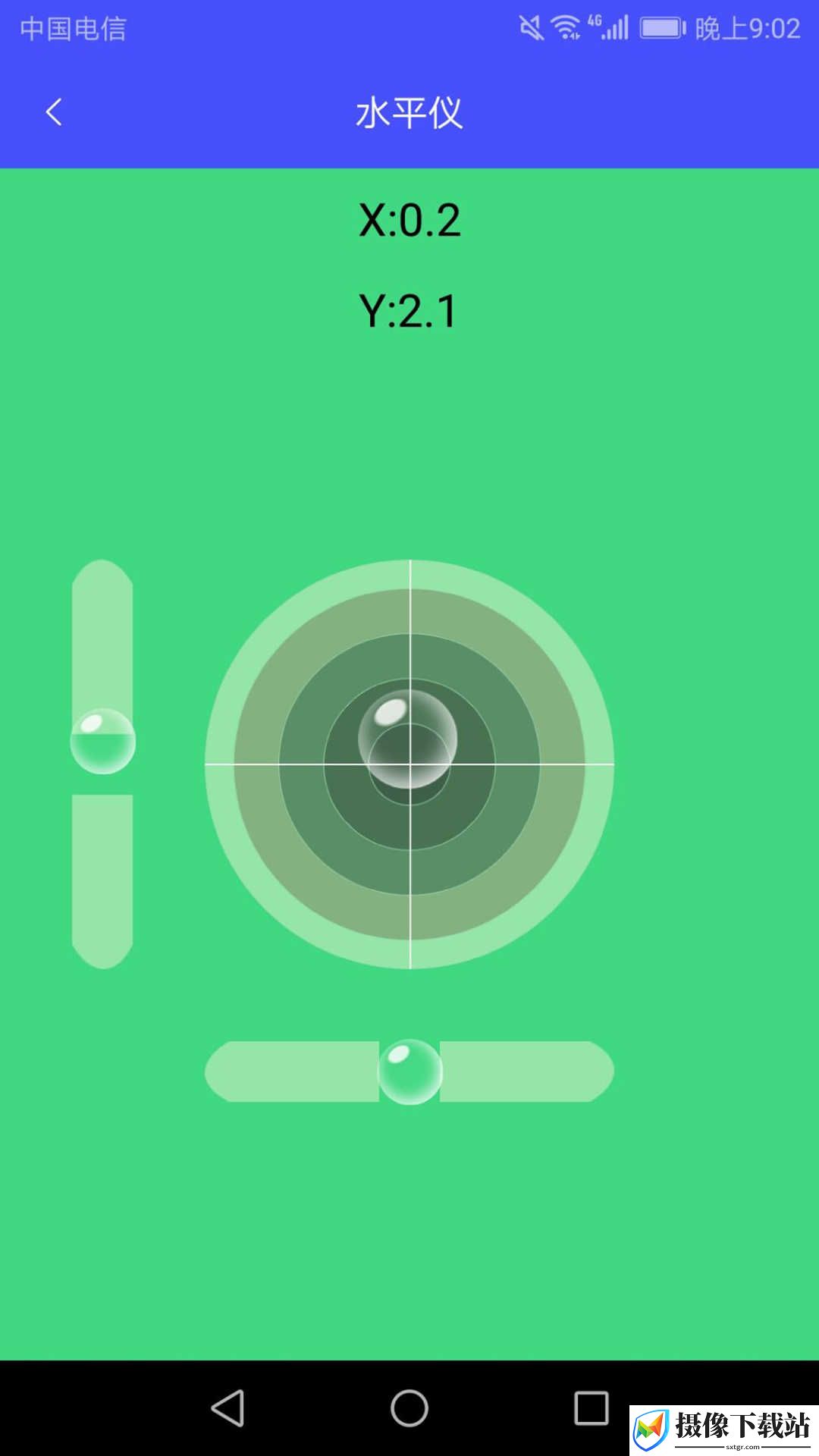Open the recent apps overview

pyautogui.click(x=591, y=1408)
